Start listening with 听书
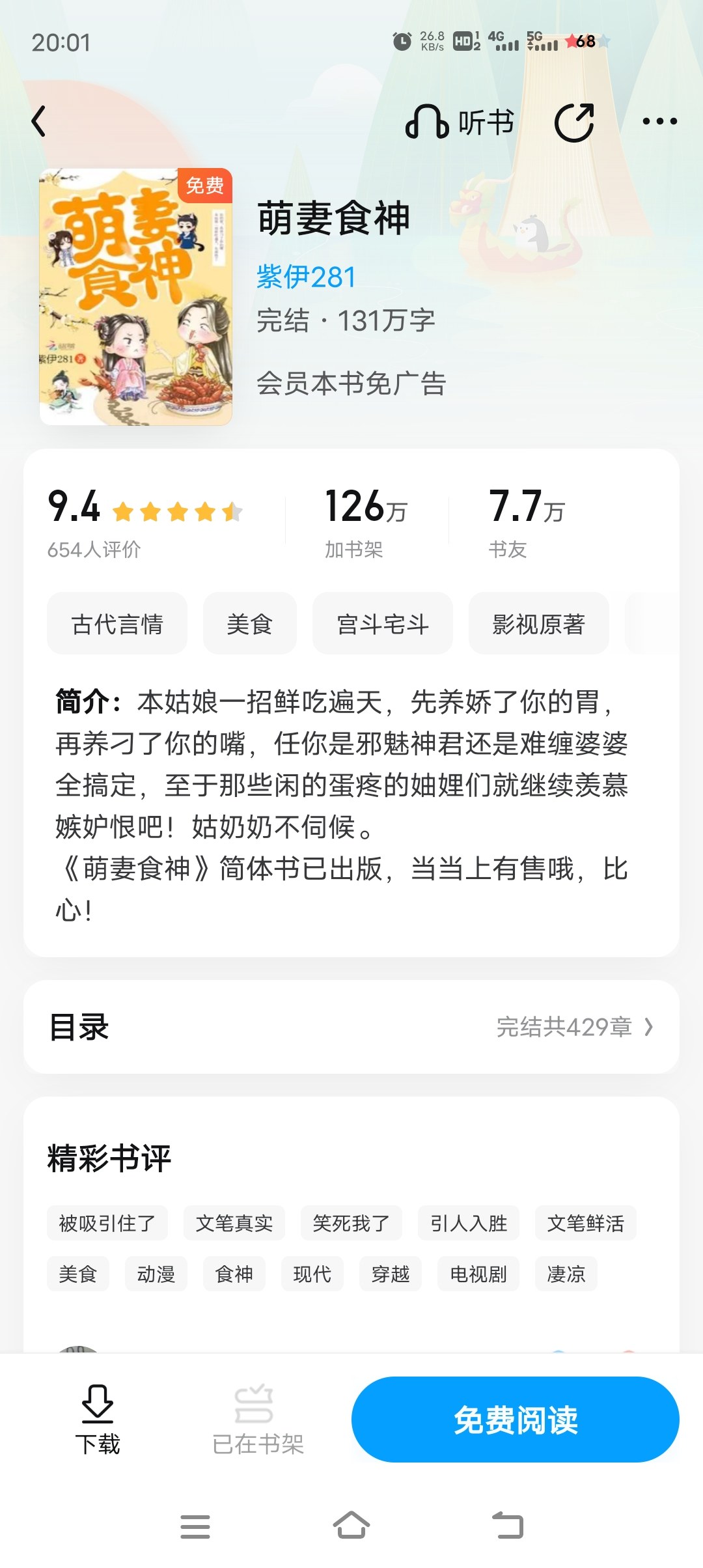 click(460, 122)
